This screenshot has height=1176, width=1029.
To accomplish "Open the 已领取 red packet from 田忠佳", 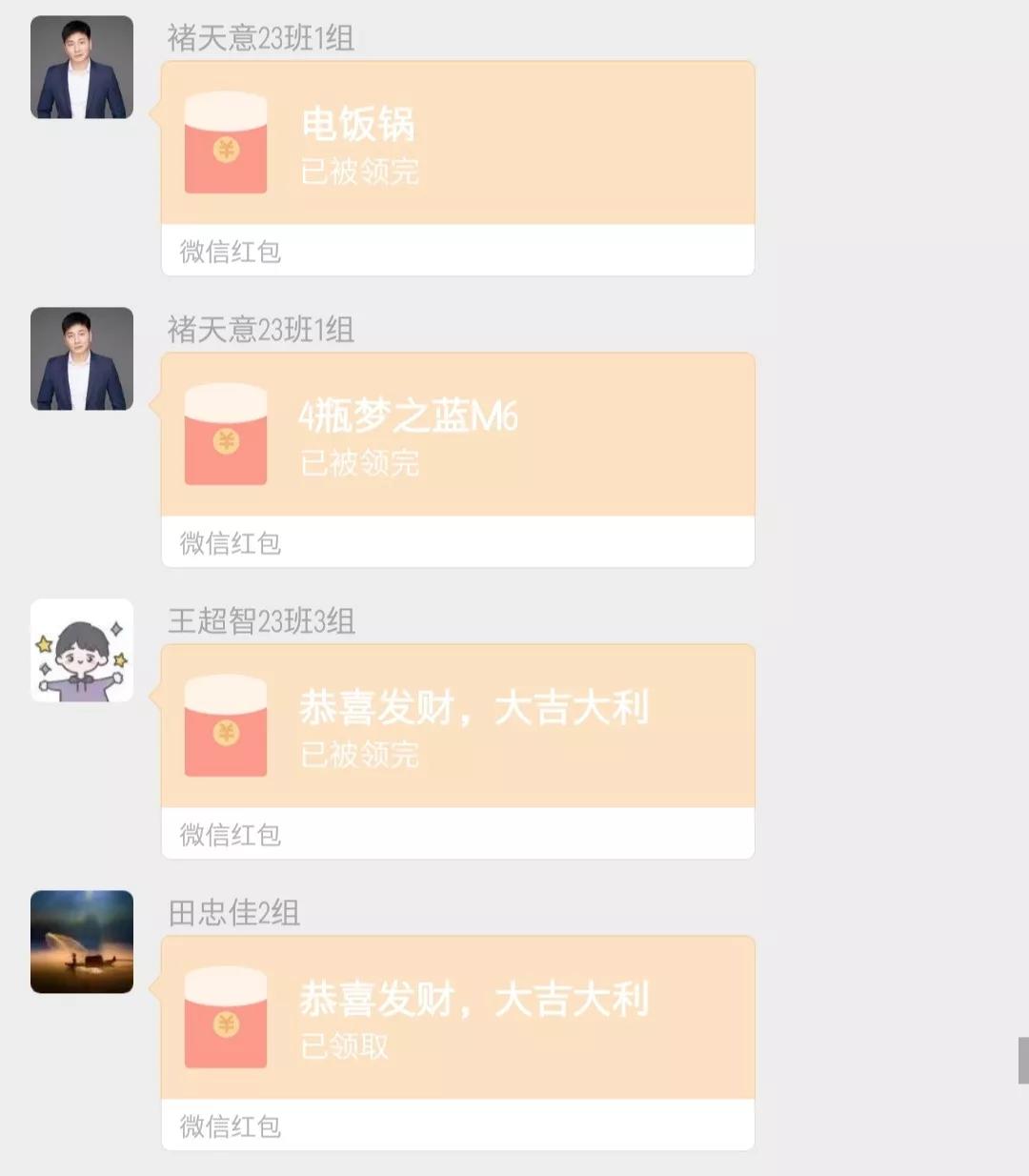I will [x=457, y=1018].
